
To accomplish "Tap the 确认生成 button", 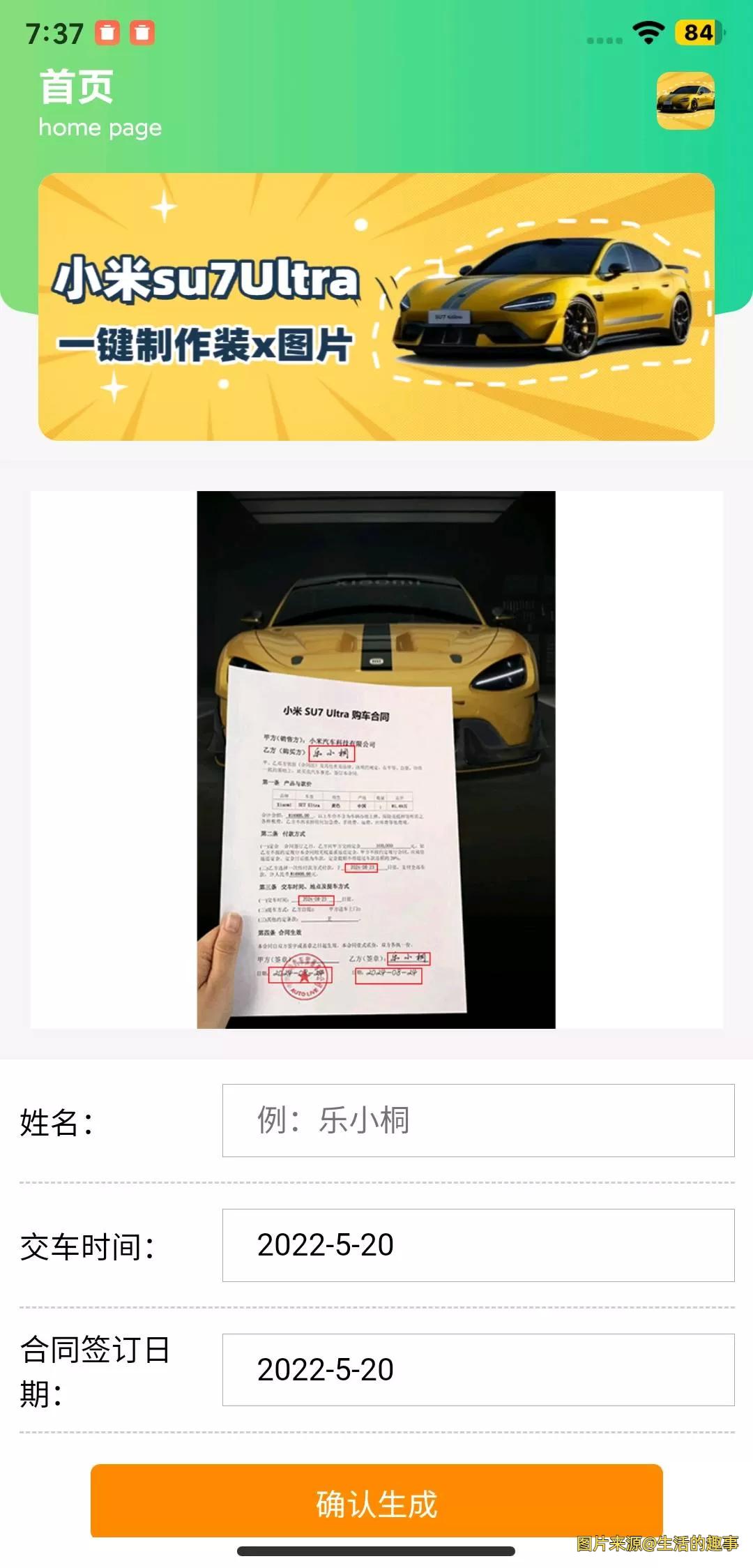I will pyautogui.click(x=376, y=1502).
